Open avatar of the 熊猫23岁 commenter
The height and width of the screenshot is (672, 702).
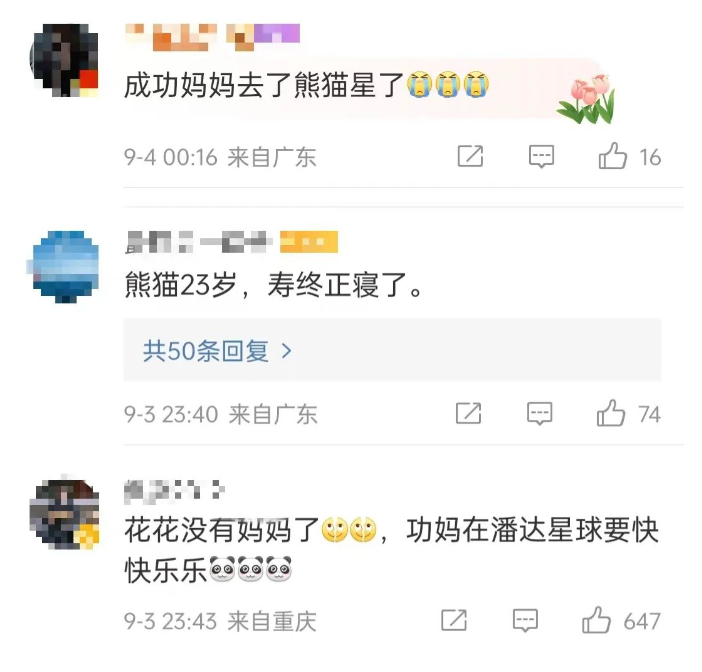(x=66, y=265)
